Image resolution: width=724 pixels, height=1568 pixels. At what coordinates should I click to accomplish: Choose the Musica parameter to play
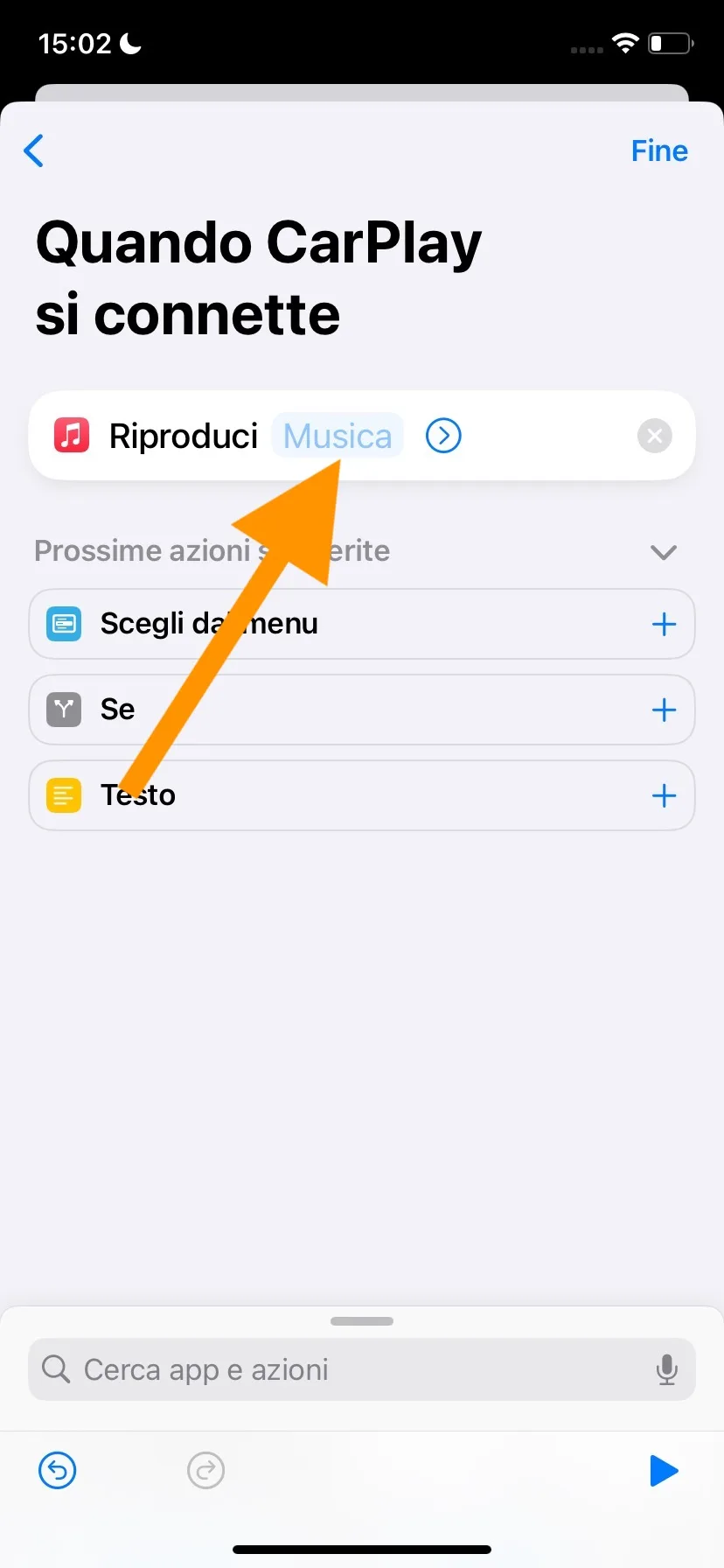click(338, 436)
